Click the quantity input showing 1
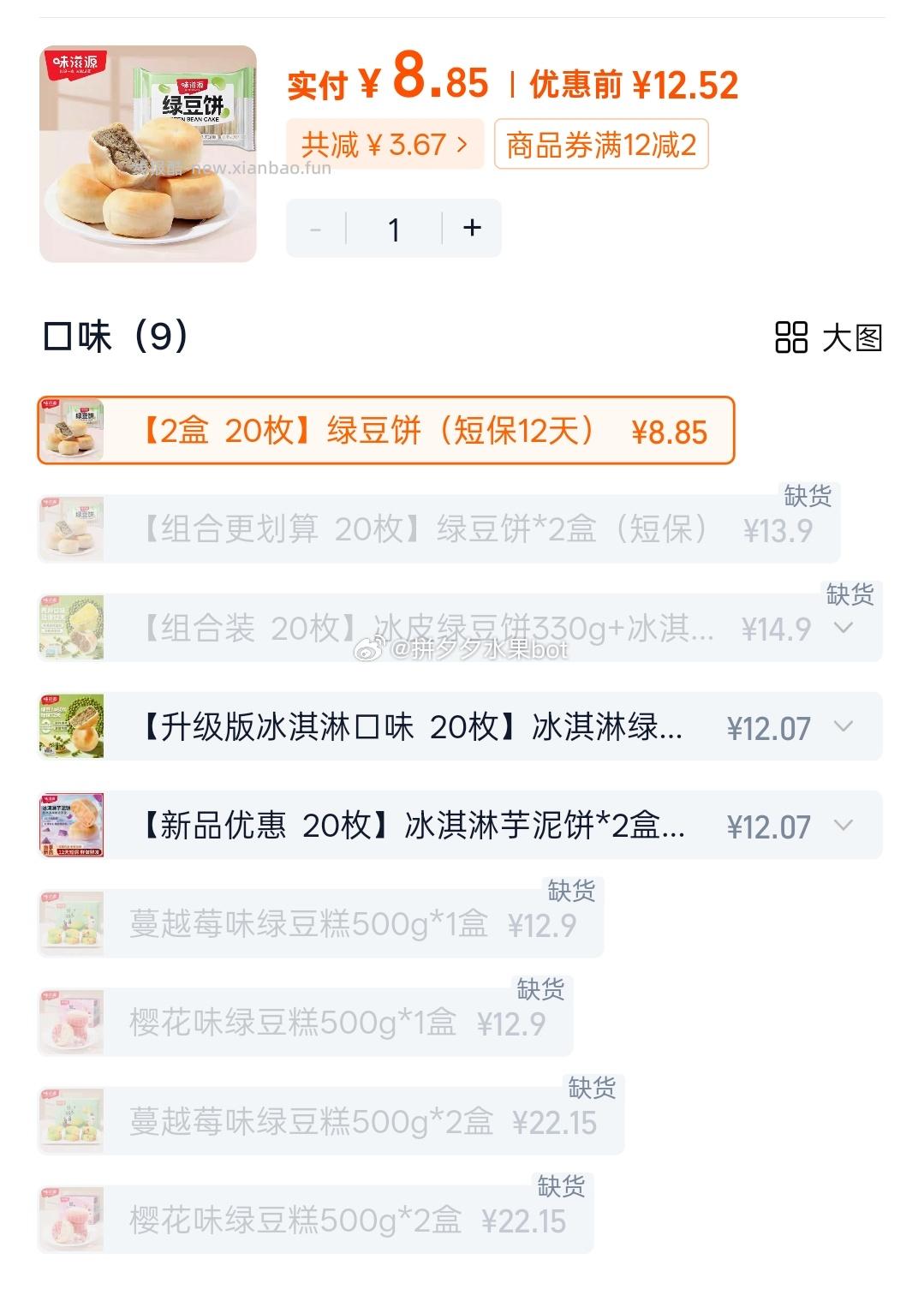Screen dimensions: 924x1295 point(393,228)
